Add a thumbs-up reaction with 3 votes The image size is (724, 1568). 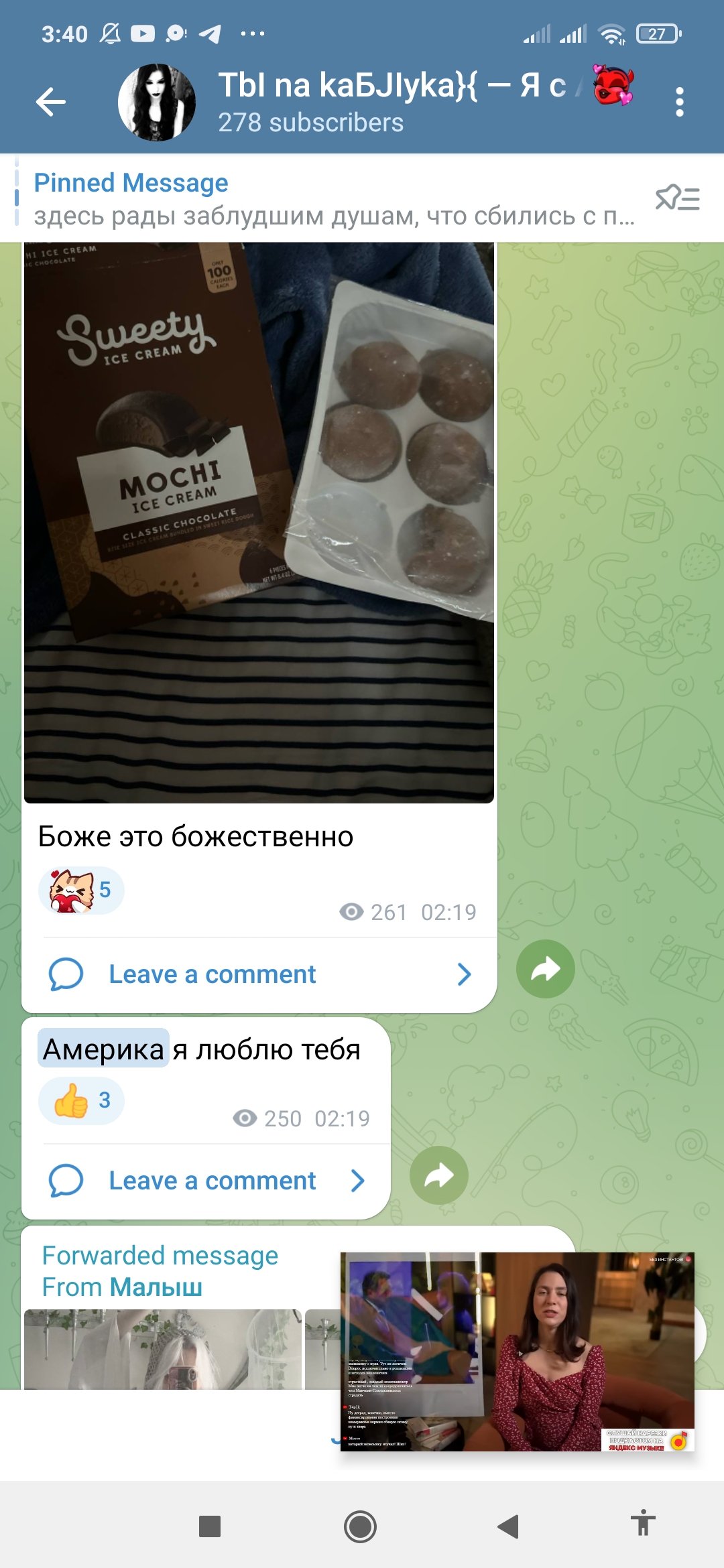[81, 1101]
